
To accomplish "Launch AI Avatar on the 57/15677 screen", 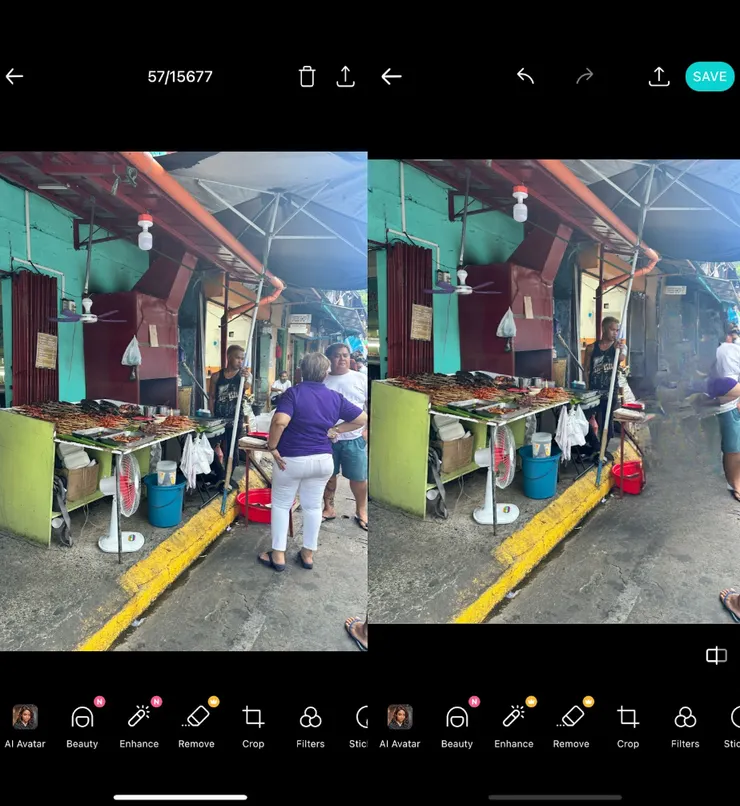I will [x=25, y=725].
